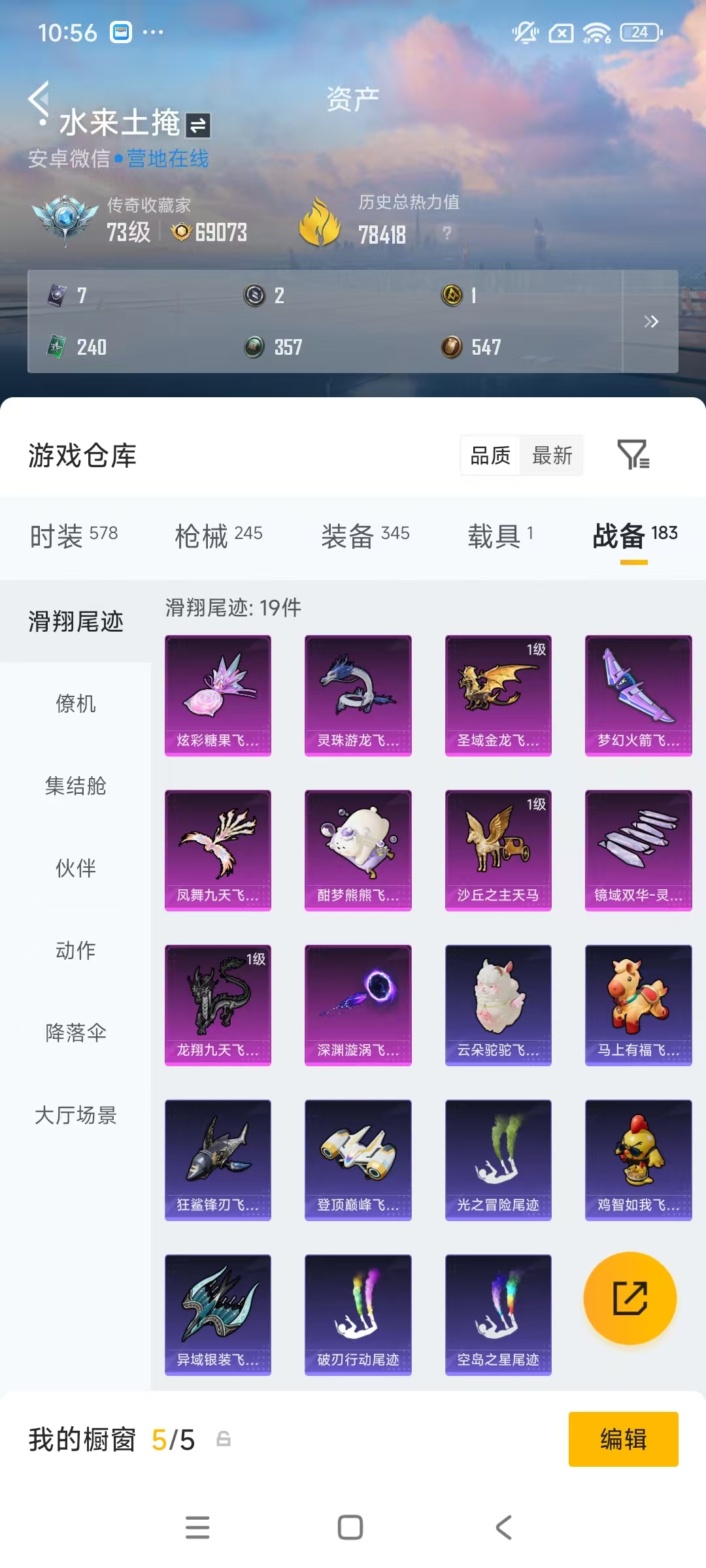706x1568 pixels.
Task: Sort the warehouse by 品质
Action: point(490,455)
